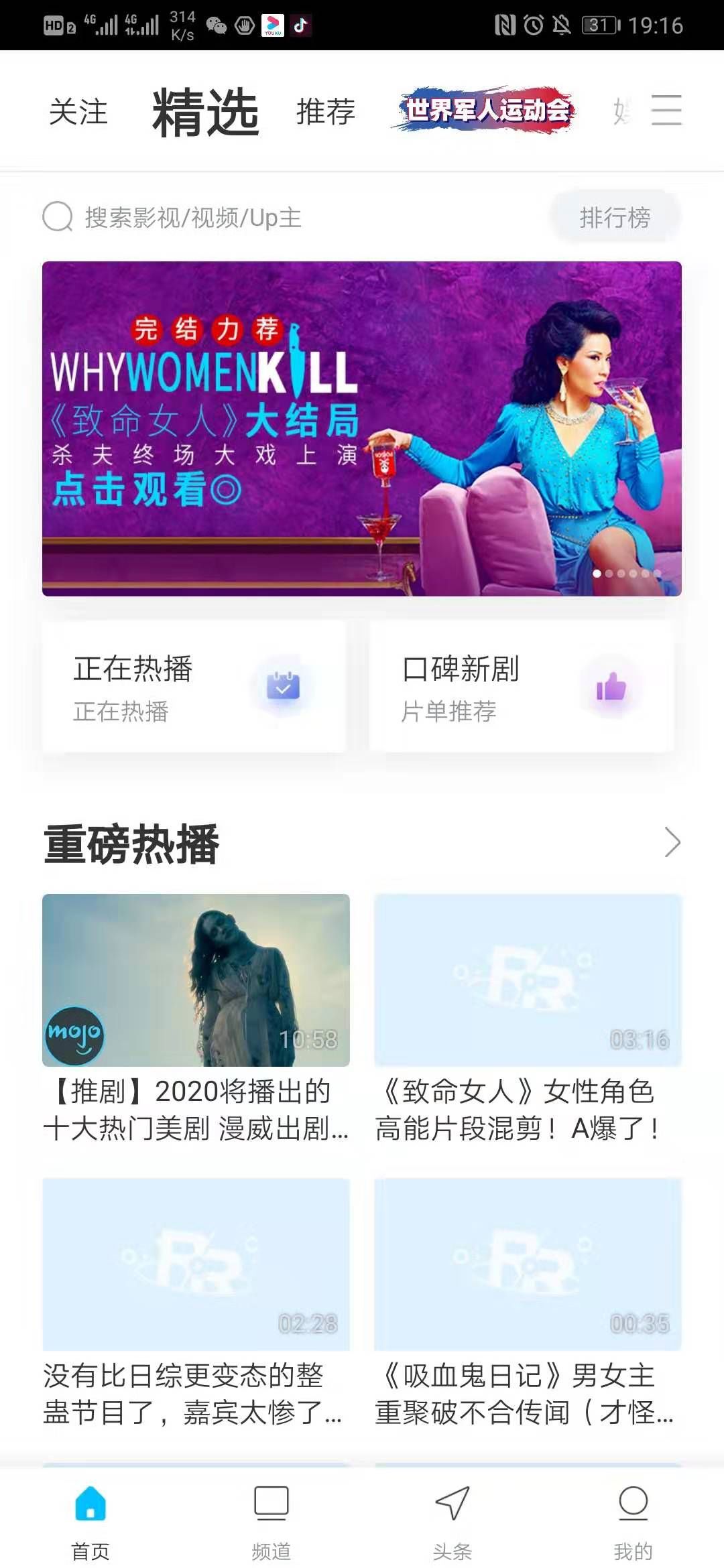Switch to the 推荐 tab
Screen dimensions: 724x1568
tap(326, 111)
